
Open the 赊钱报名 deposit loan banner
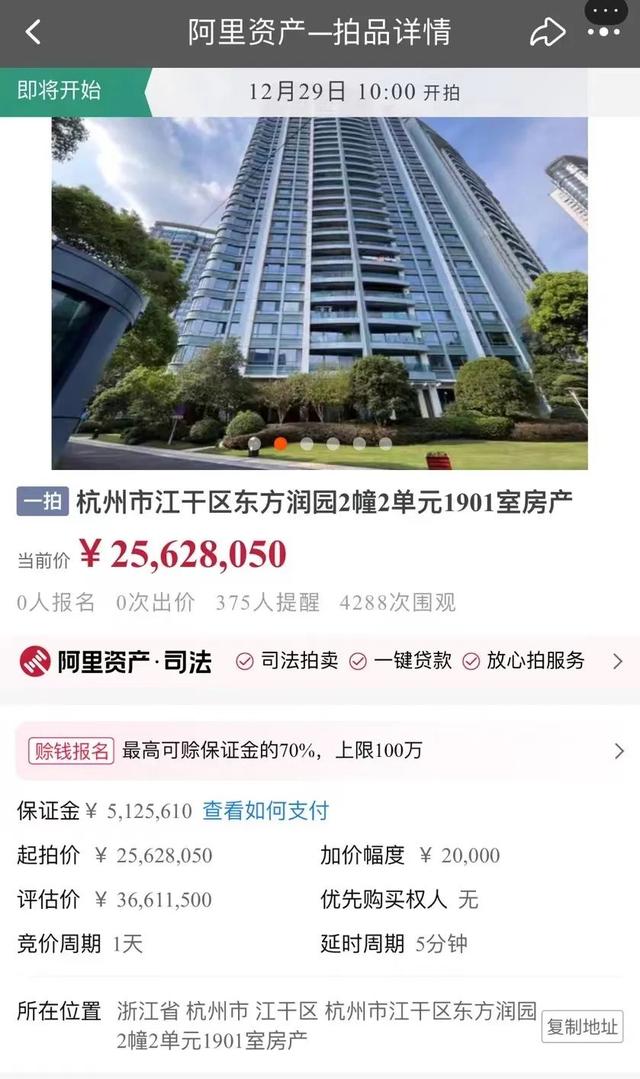tap(320, 751)
